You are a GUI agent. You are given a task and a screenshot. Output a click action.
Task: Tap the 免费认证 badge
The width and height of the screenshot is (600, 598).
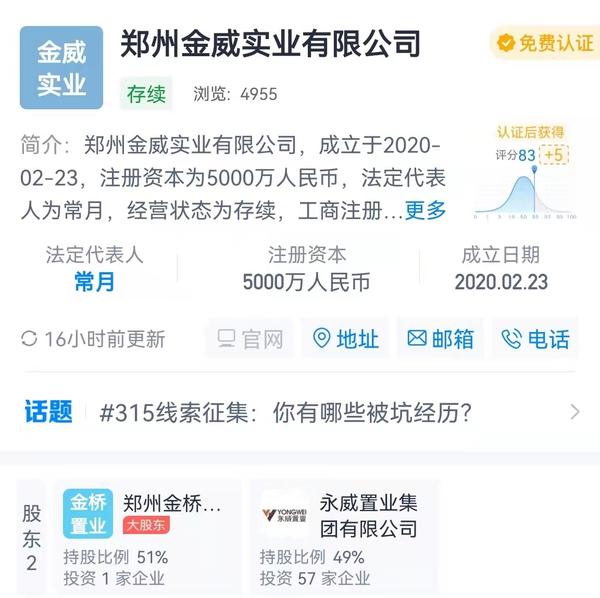(x=543, y=43)
